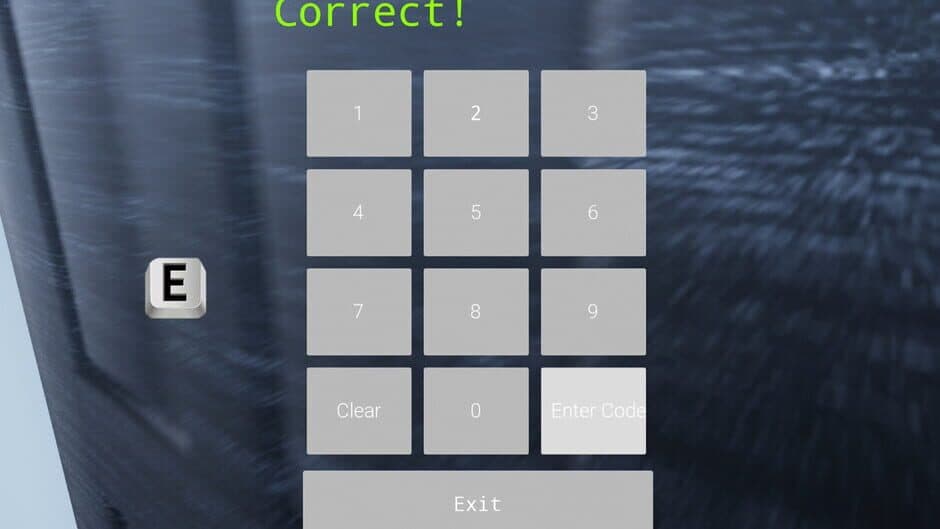The width and height of the screenshot is (940, 529).
Task: Hit the number 5 key
Action: (x=476, y=212)
